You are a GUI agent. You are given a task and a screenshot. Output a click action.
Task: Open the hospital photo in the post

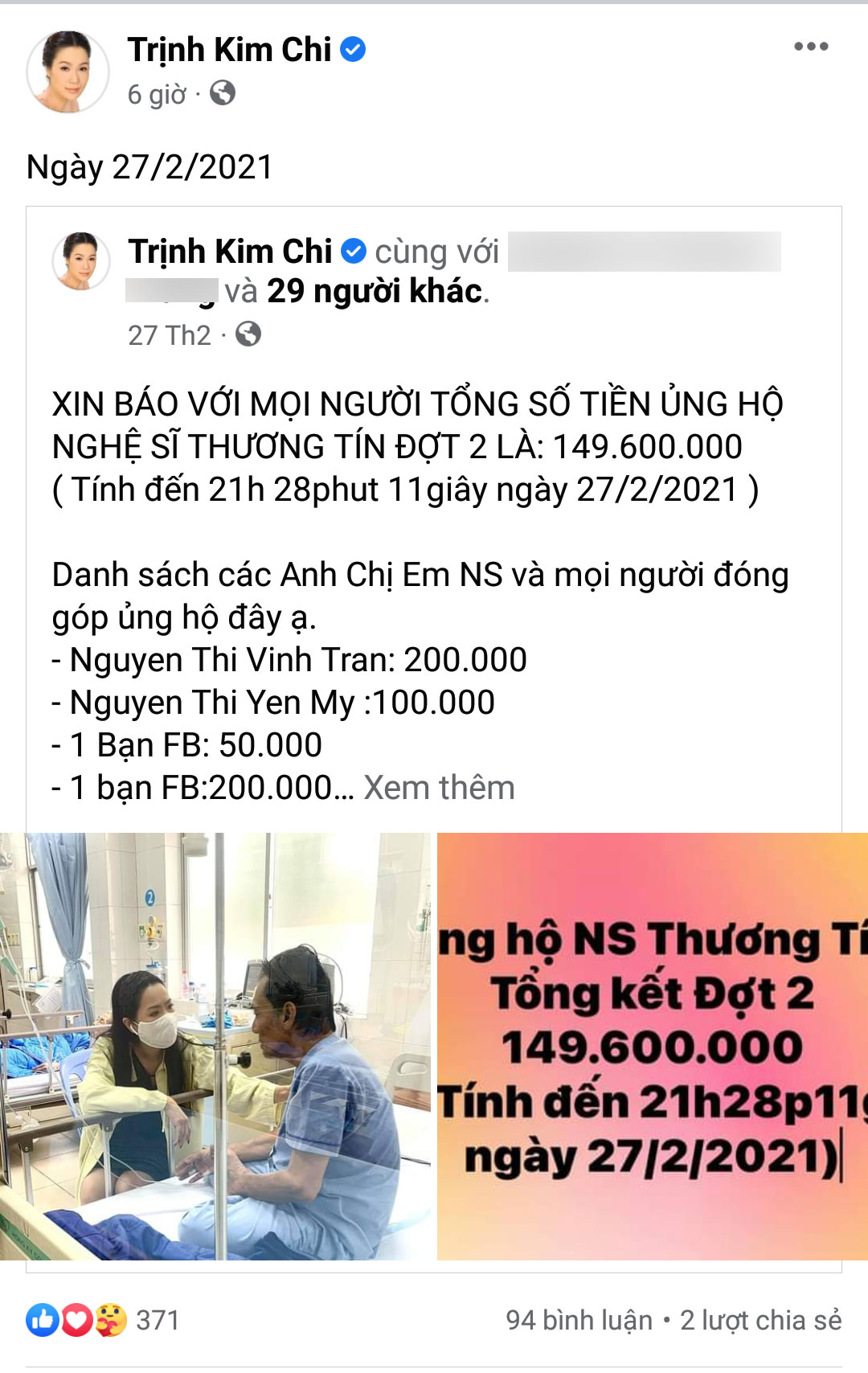point(215,1046)
